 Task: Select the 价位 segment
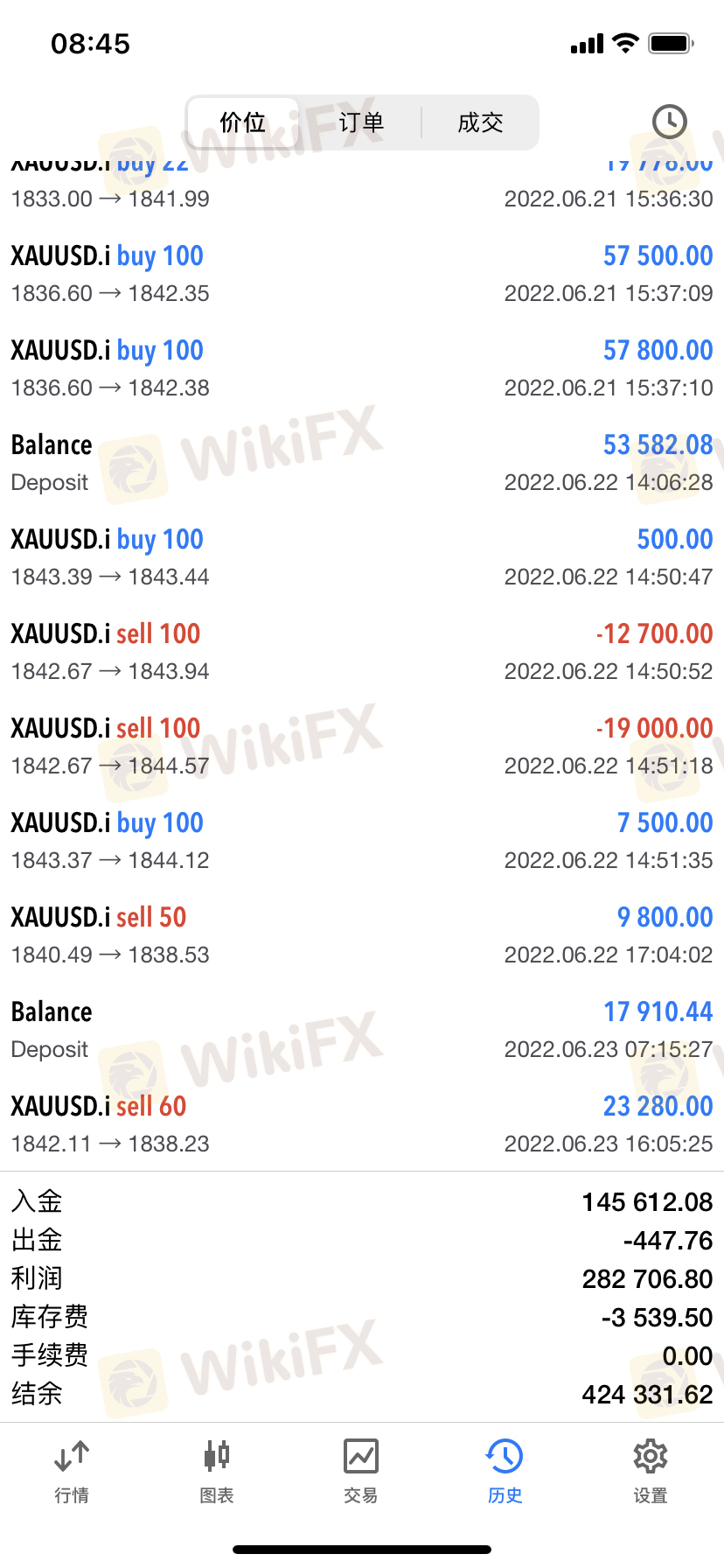click(243, 122)
